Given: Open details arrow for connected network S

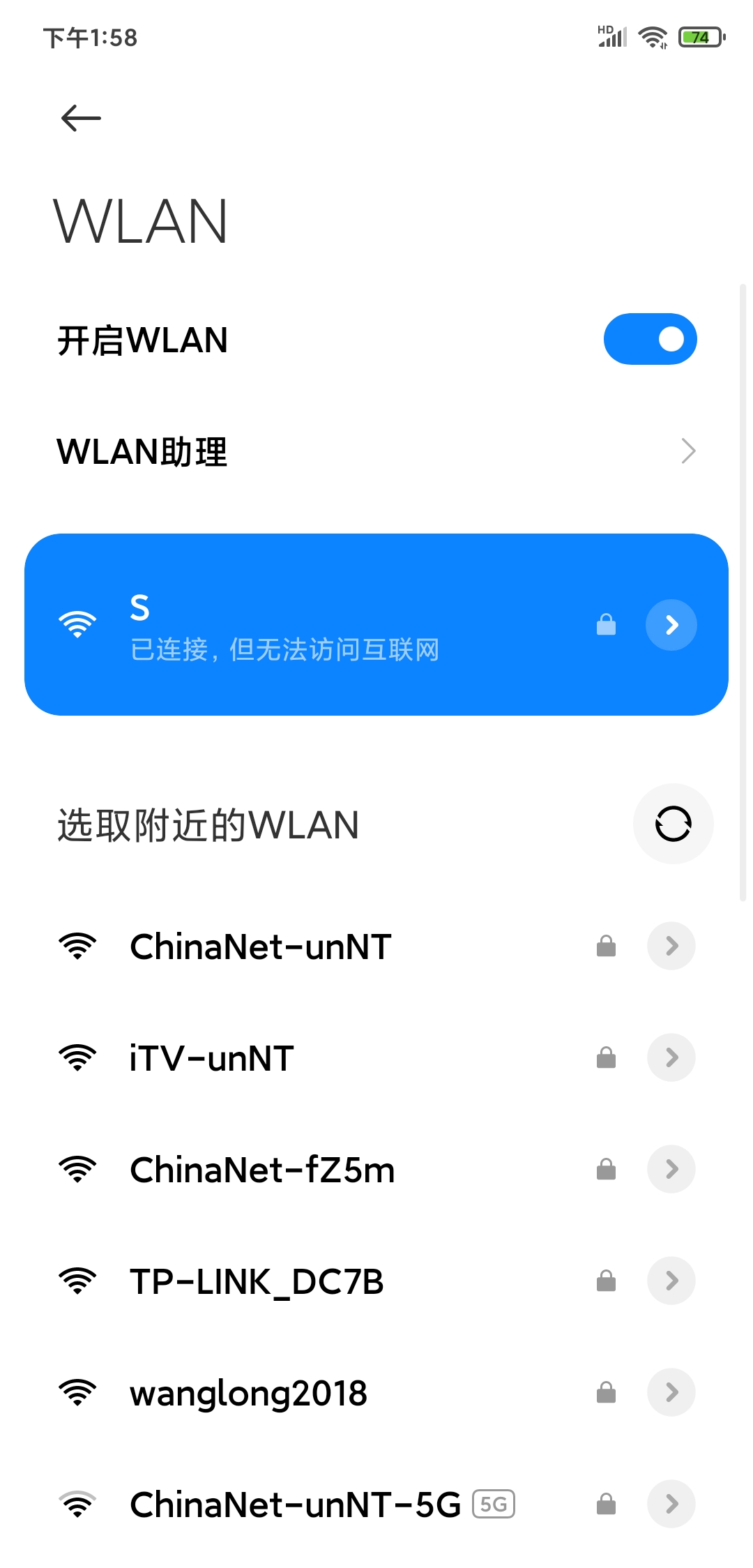Looking at the screenshot, I should click(x=671, y=625).
